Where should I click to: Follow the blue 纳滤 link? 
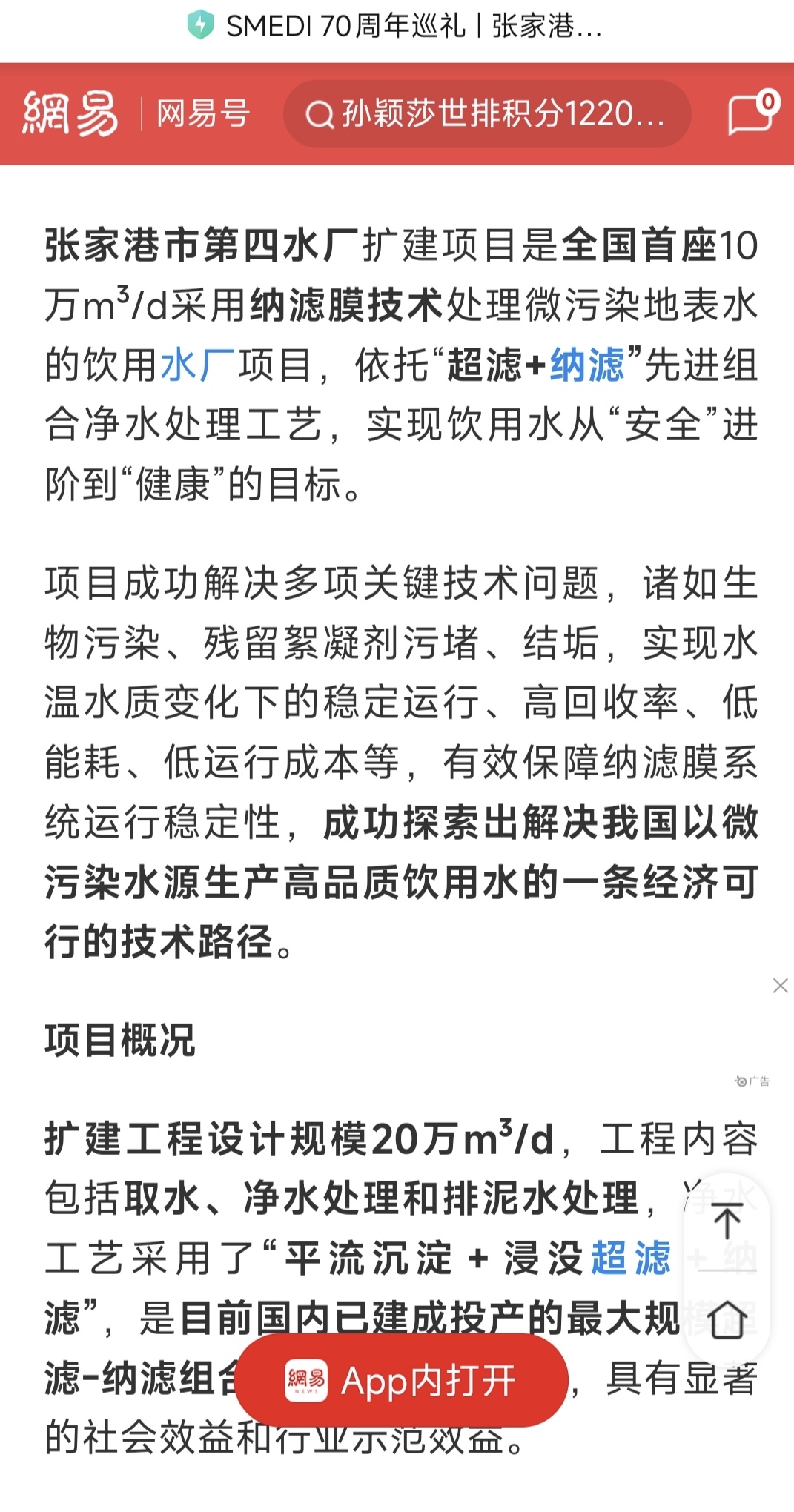588,365
